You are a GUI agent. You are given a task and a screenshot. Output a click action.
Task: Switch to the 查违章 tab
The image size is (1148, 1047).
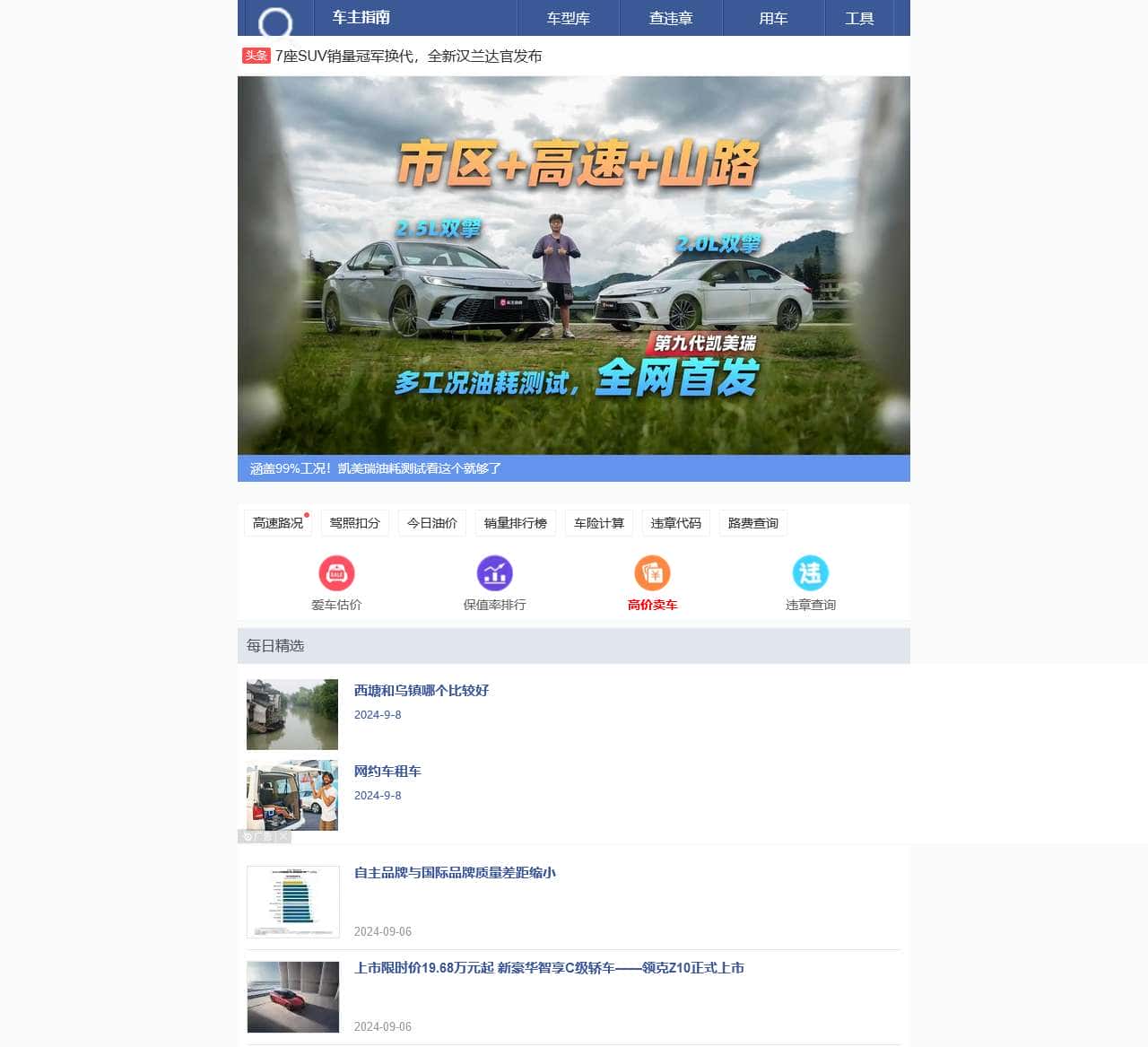(x=670, y=18)
